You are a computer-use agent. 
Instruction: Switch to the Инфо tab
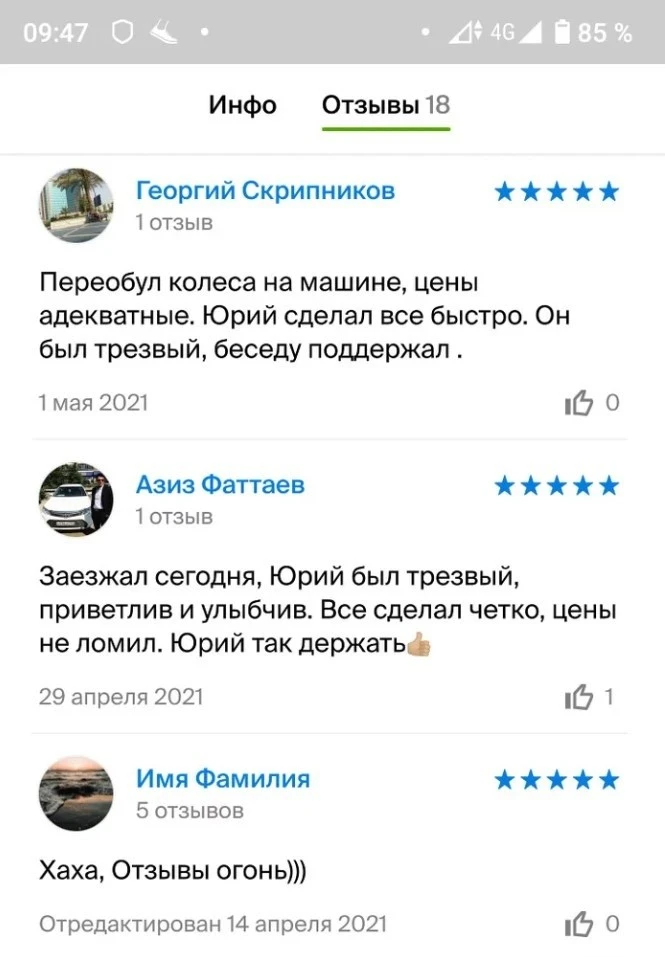click(242, 104)
